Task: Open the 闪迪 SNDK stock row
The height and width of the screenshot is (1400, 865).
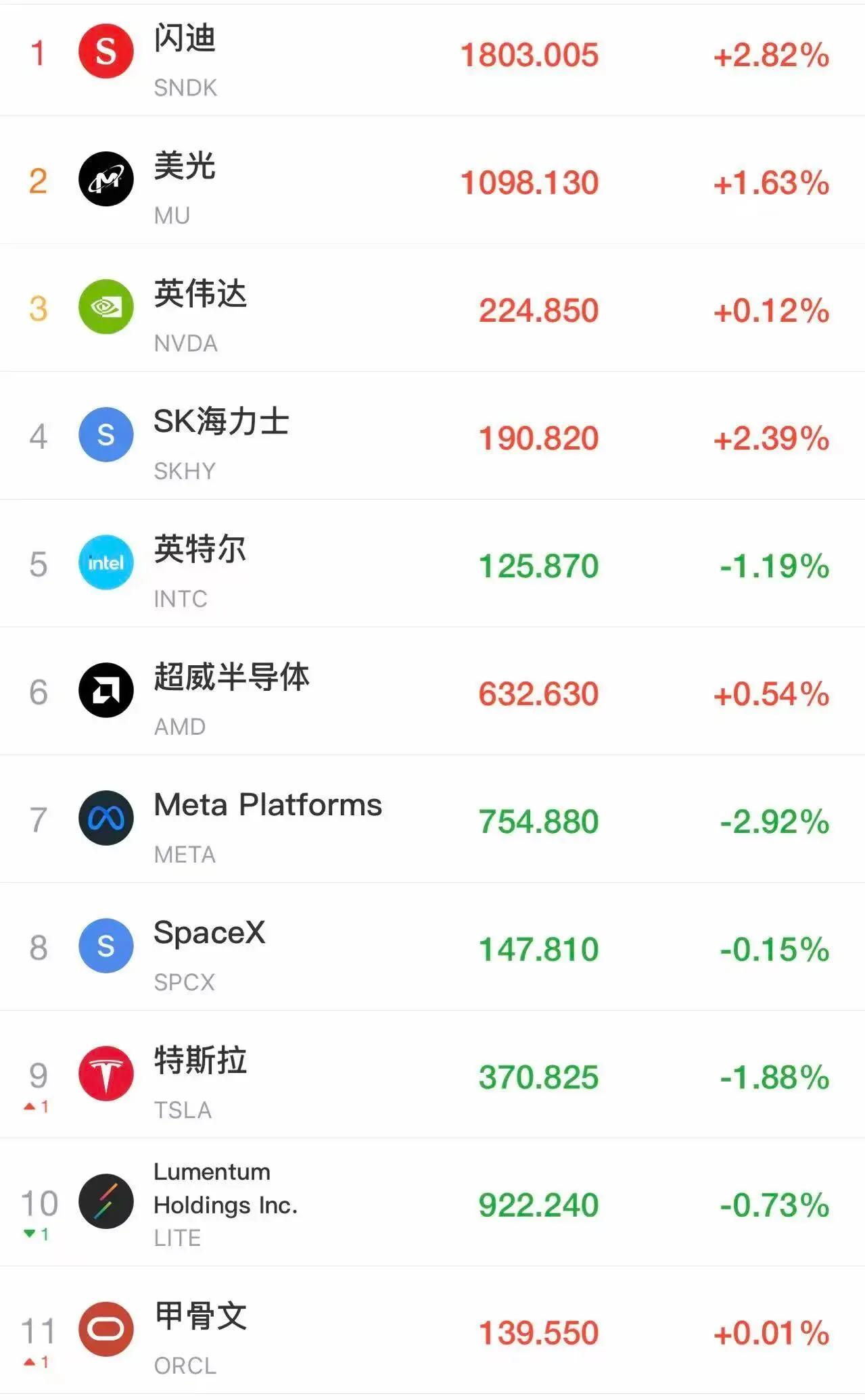Action: (432, 59)
